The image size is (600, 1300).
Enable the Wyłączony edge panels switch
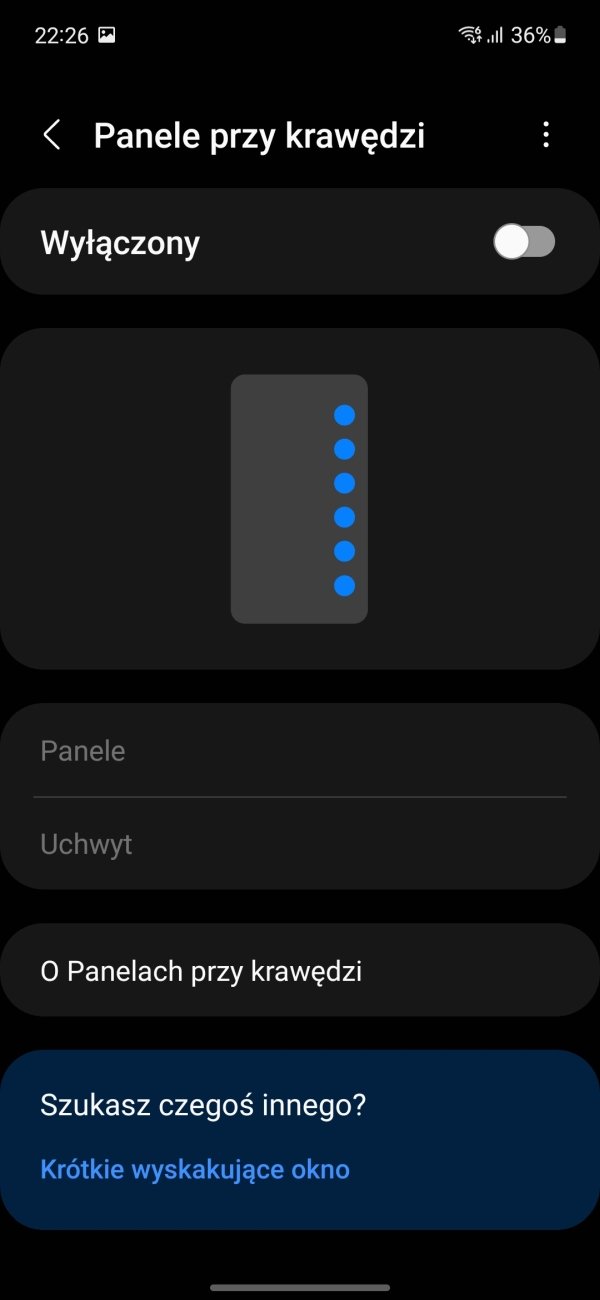[x=524, y=242]
